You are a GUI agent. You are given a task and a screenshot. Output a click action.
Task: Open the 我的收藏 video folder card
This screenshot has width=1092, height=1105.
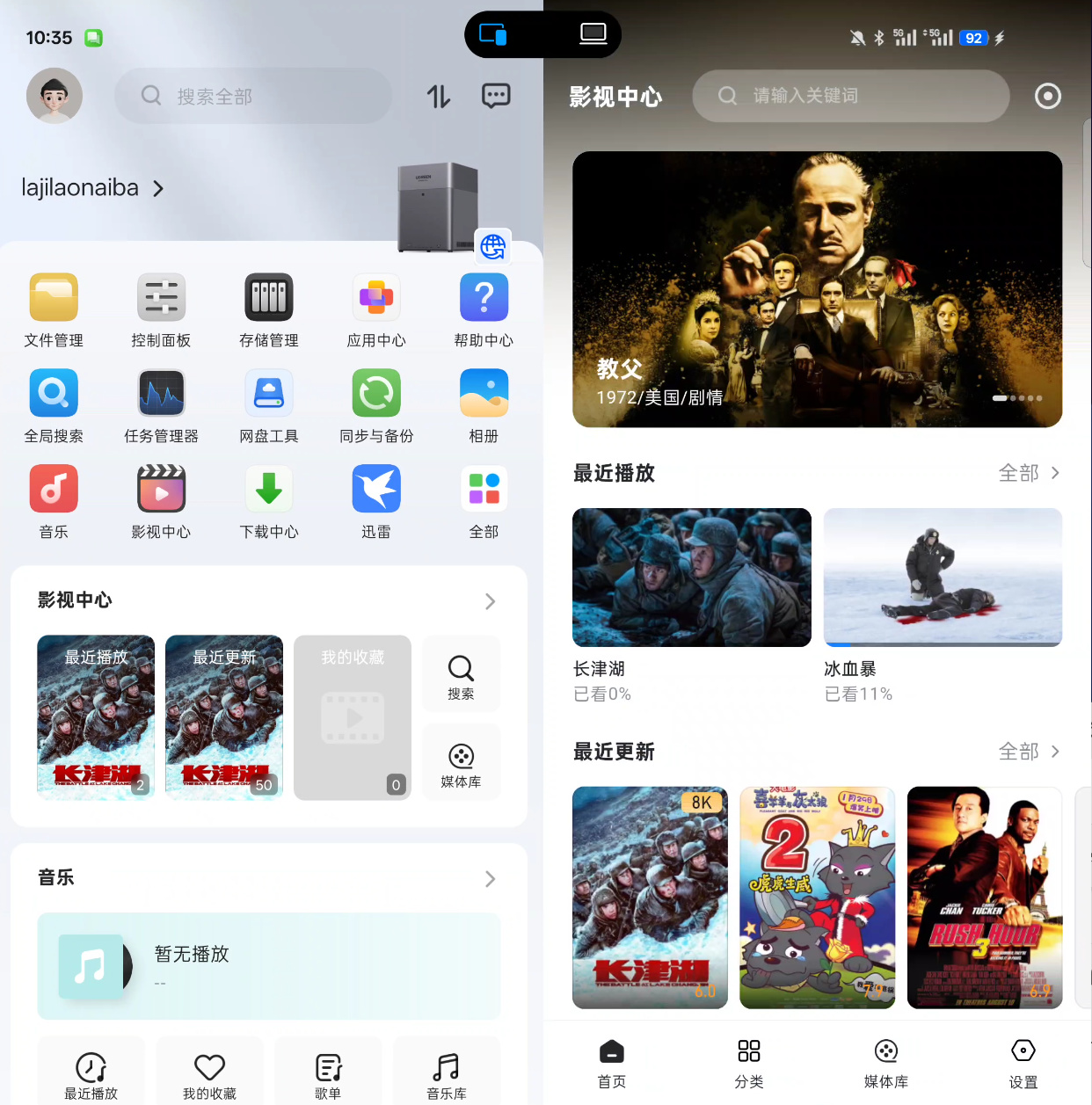point(353,717)
